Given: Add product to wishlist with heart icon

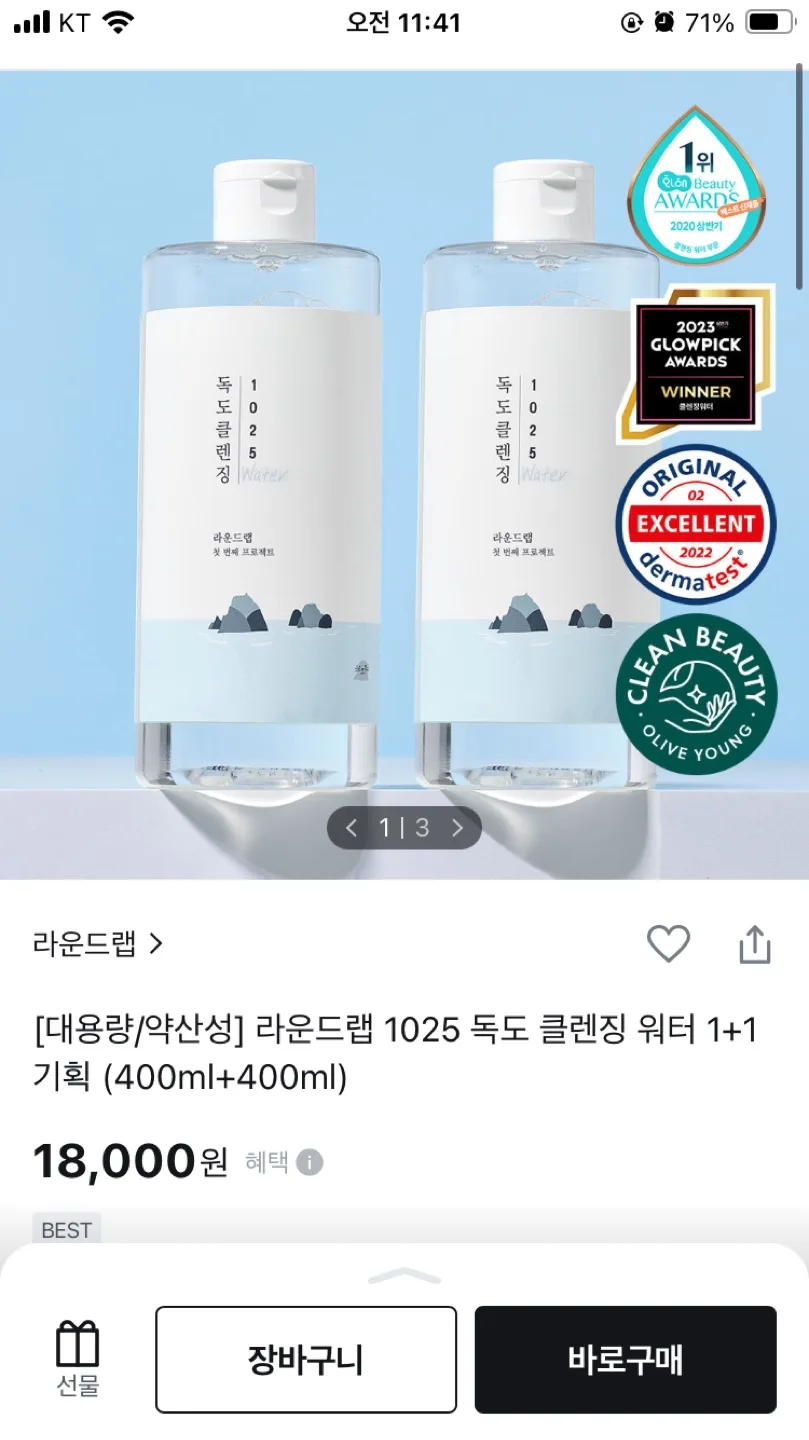Looking at the screenshot, I should click(x=668, y=943).
